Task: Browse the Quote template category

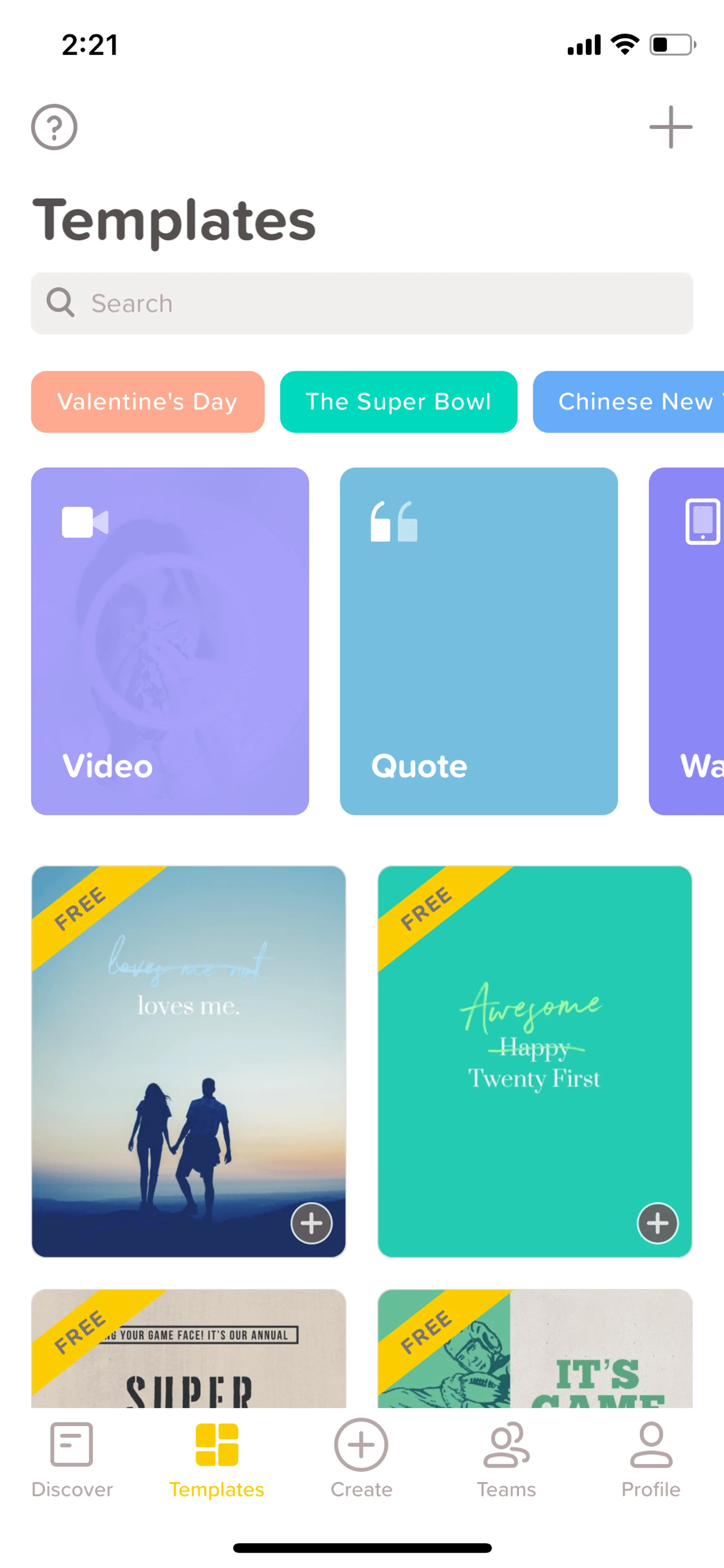Action: [478, 641]
